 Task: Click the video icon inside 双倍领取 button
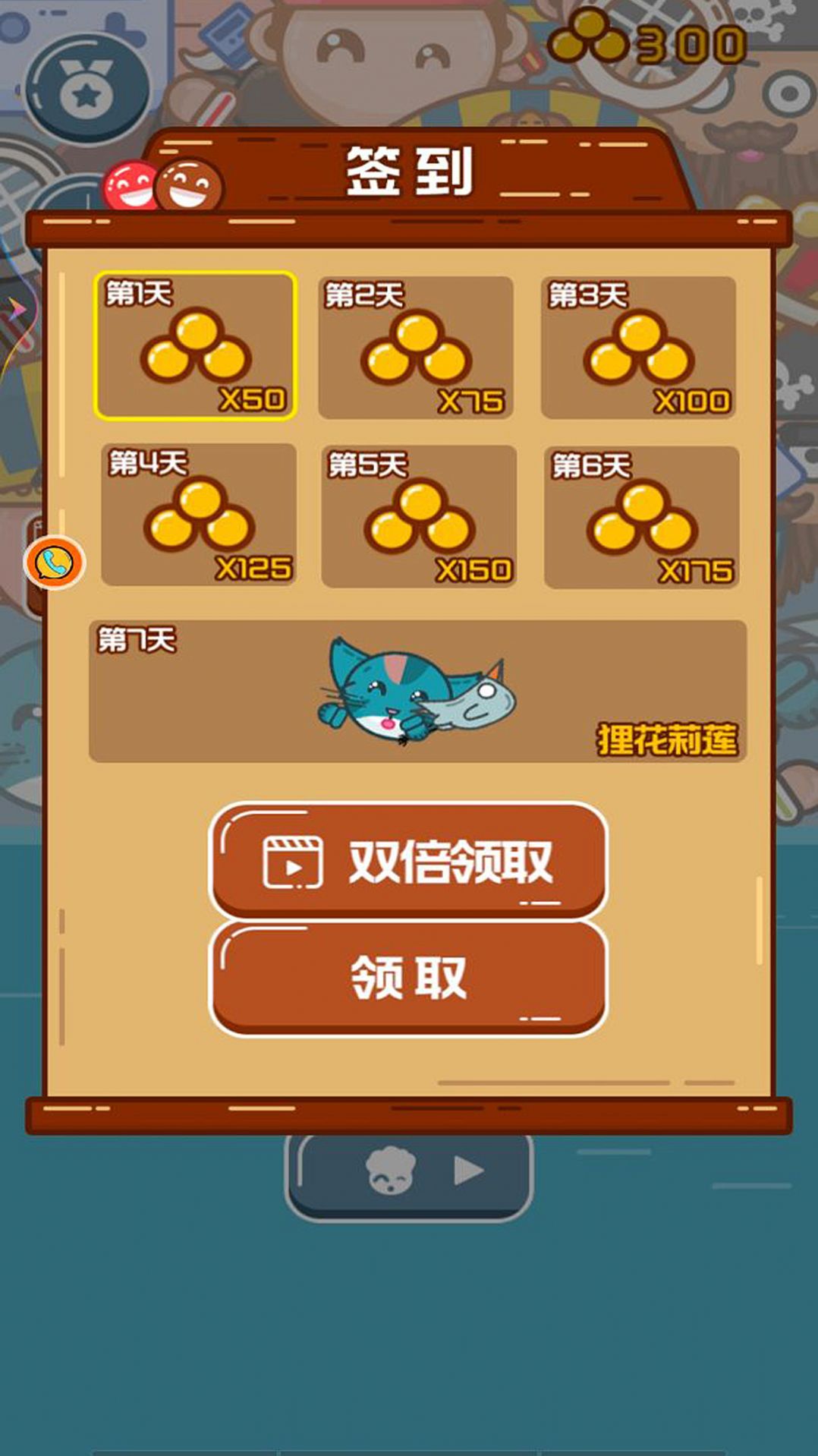[294, 862]
